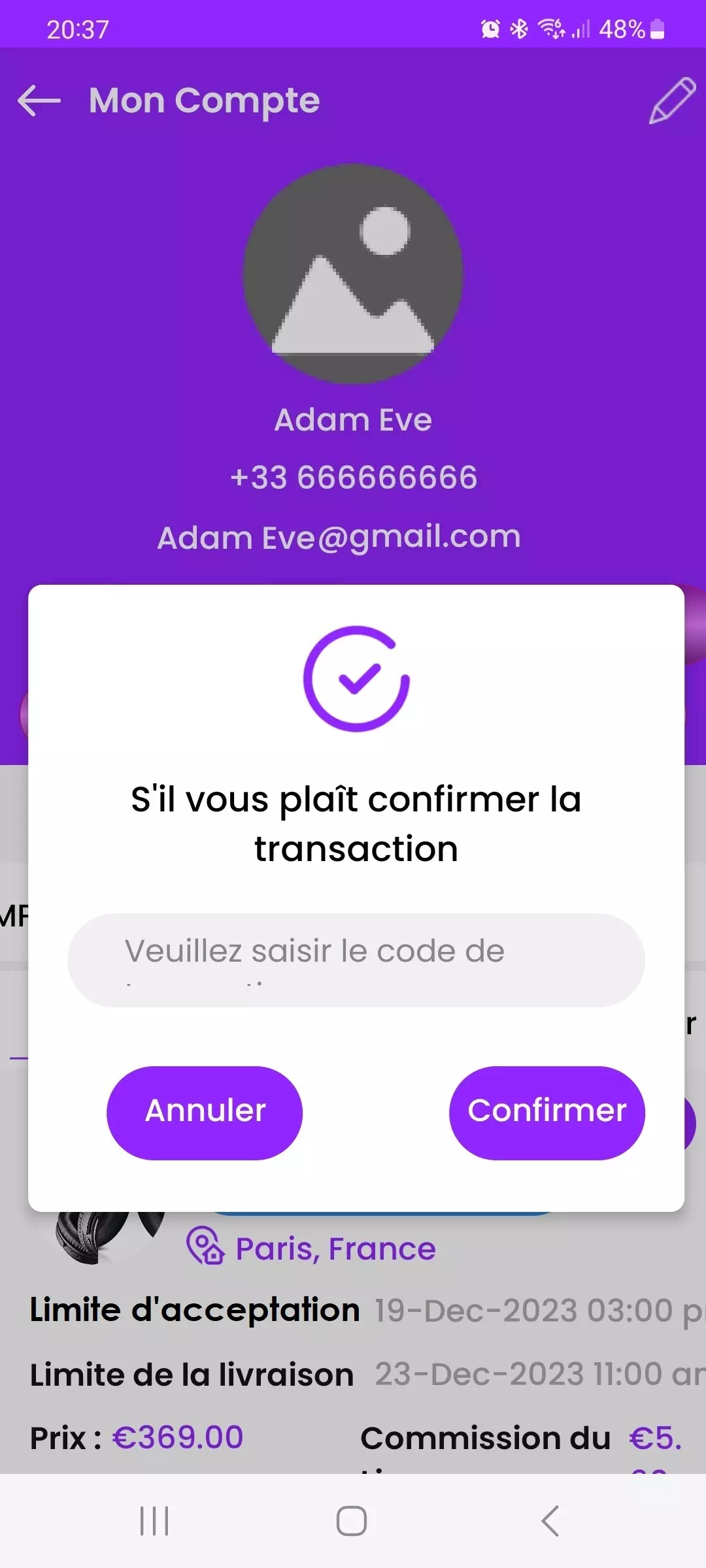Tap the system back button
This screenshot has height=1568, width=706.
[x=550, y=1521]
